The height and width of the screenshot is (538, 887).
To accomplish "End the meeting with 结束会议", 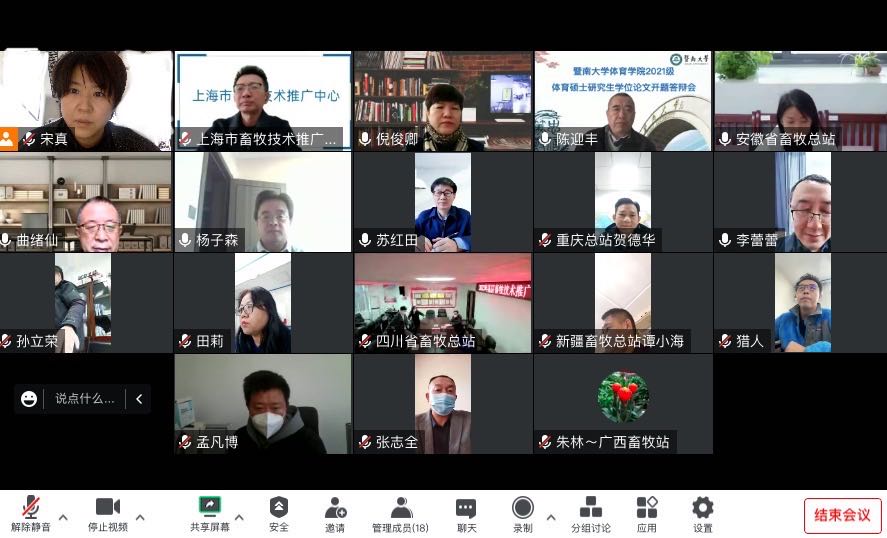I will [842, 515].
